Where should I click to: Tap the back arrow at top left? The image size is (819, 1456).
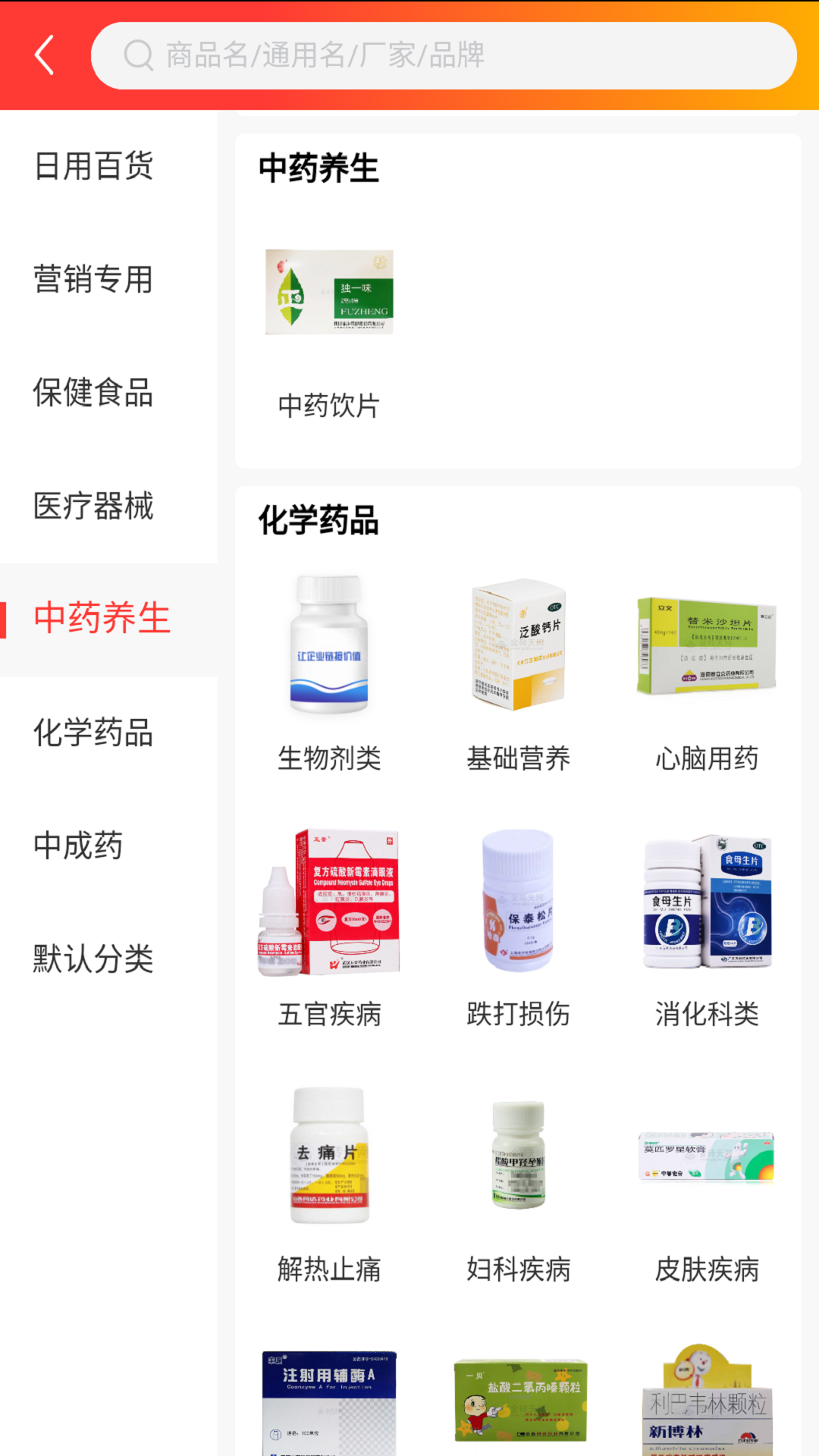pyautogui.click(x=43, y=54)
